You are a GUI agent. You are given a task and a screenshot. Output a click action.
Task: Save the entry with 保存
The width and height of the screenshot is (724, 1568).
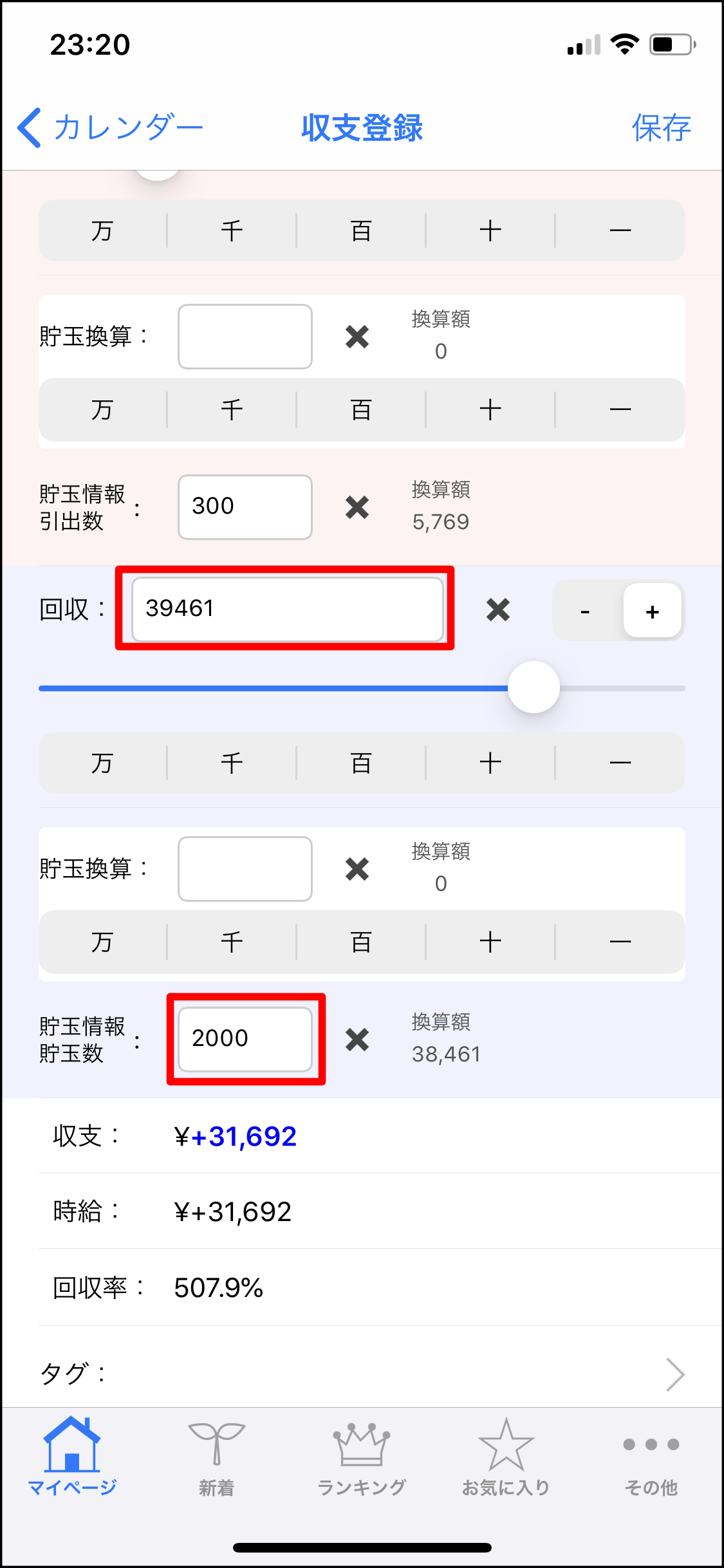pyautogui.click(x=661, y=127)
